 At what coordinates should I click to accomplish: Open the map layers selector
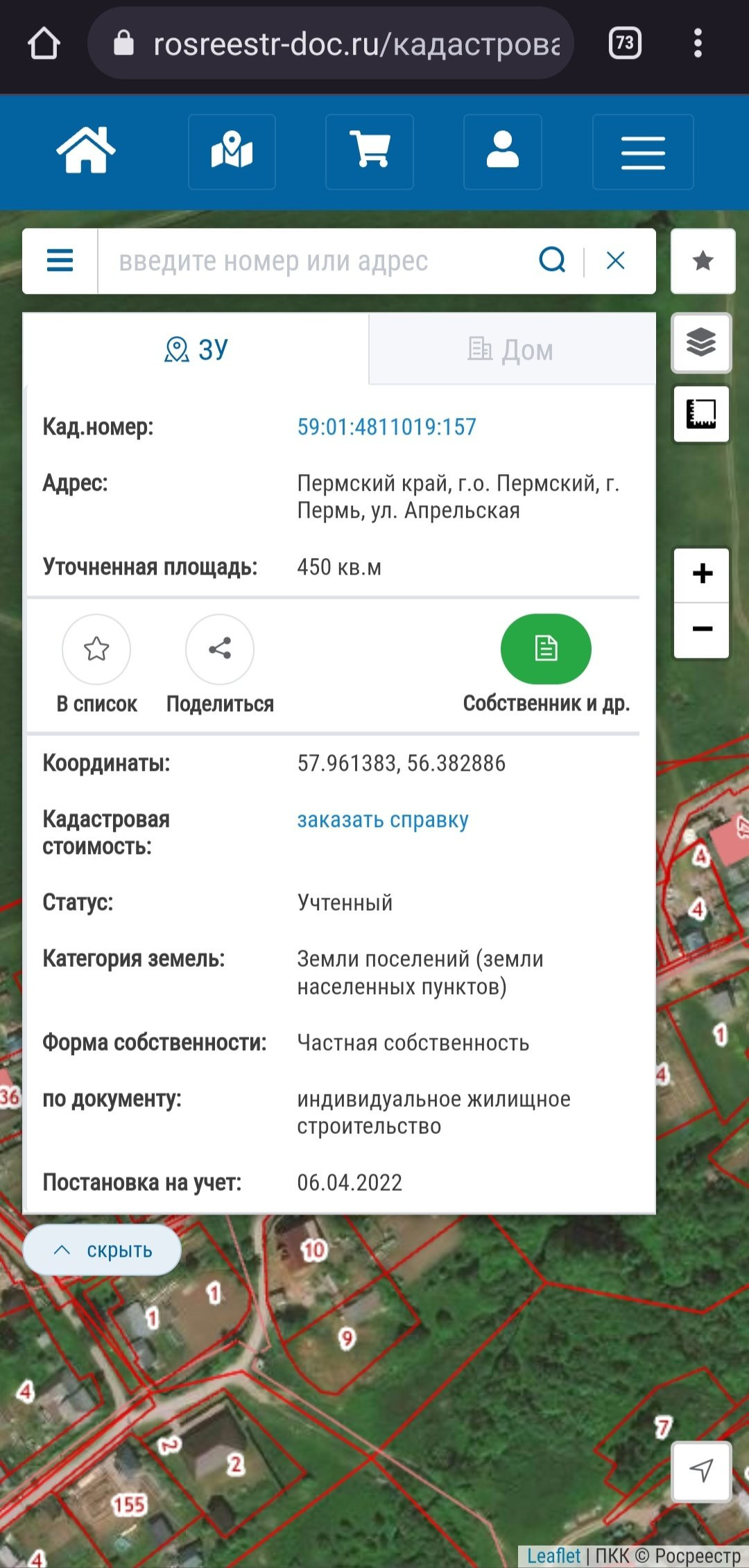click(701, 342)
